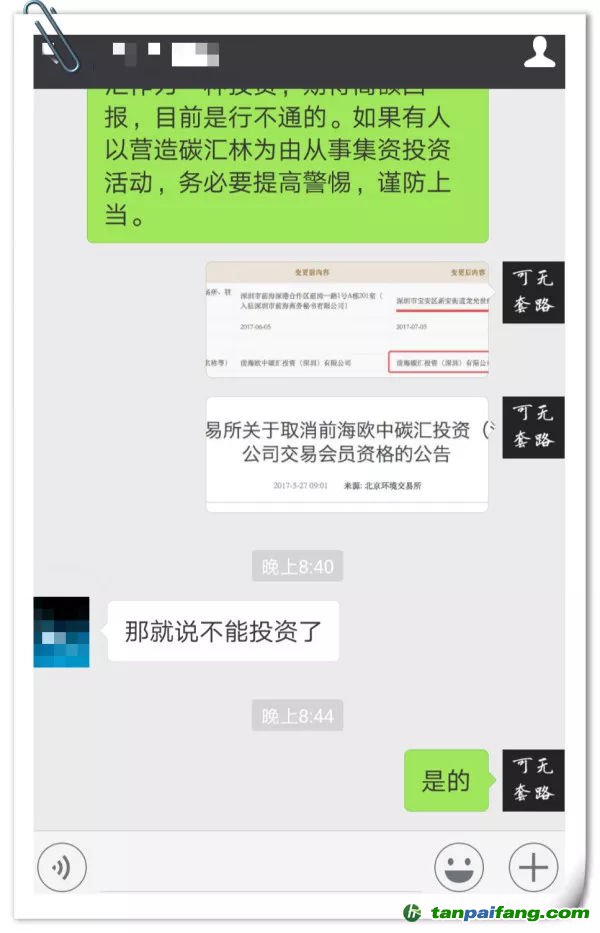
Task: Open the emoji sticker panel
Action: point(459,866)
